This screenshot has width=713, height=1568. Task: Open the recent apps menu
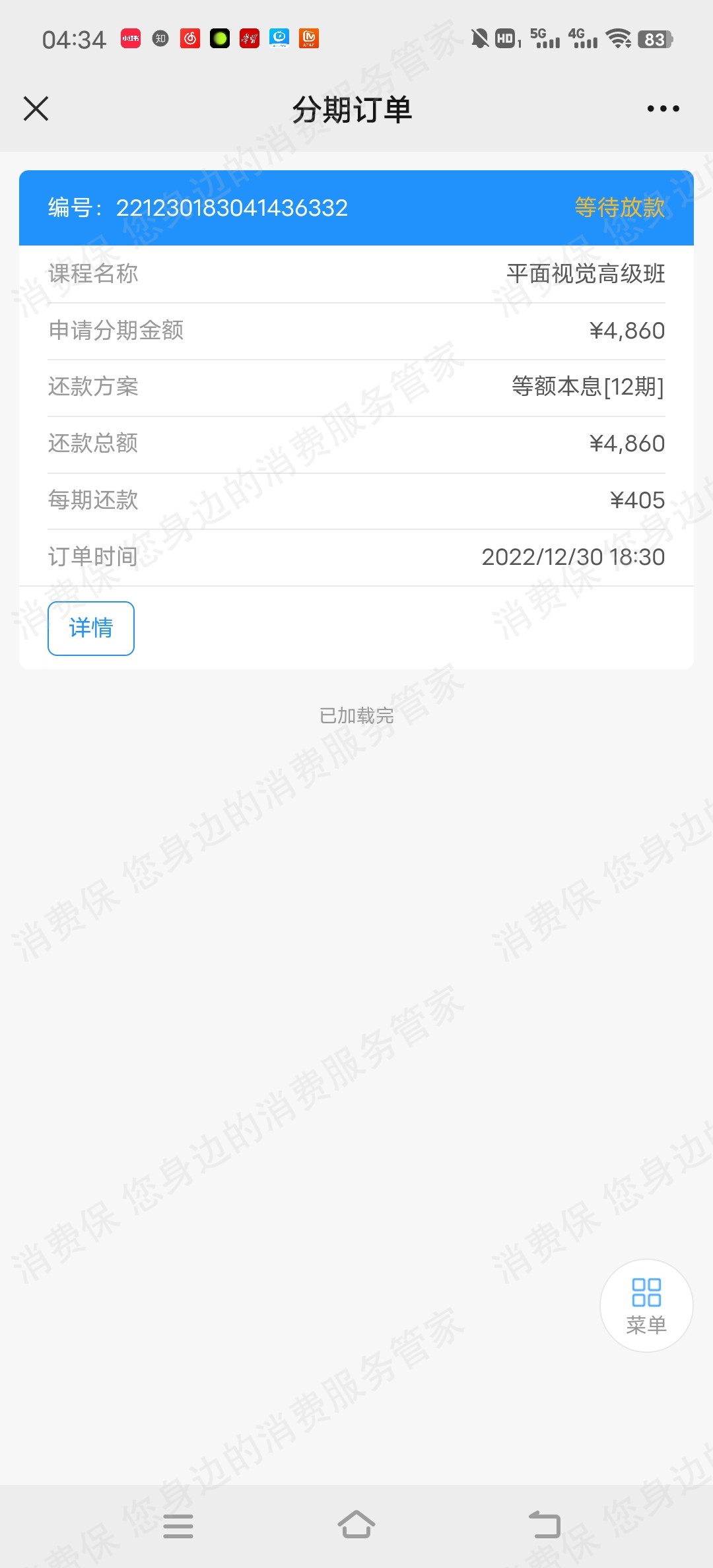tap(178, 1525)
